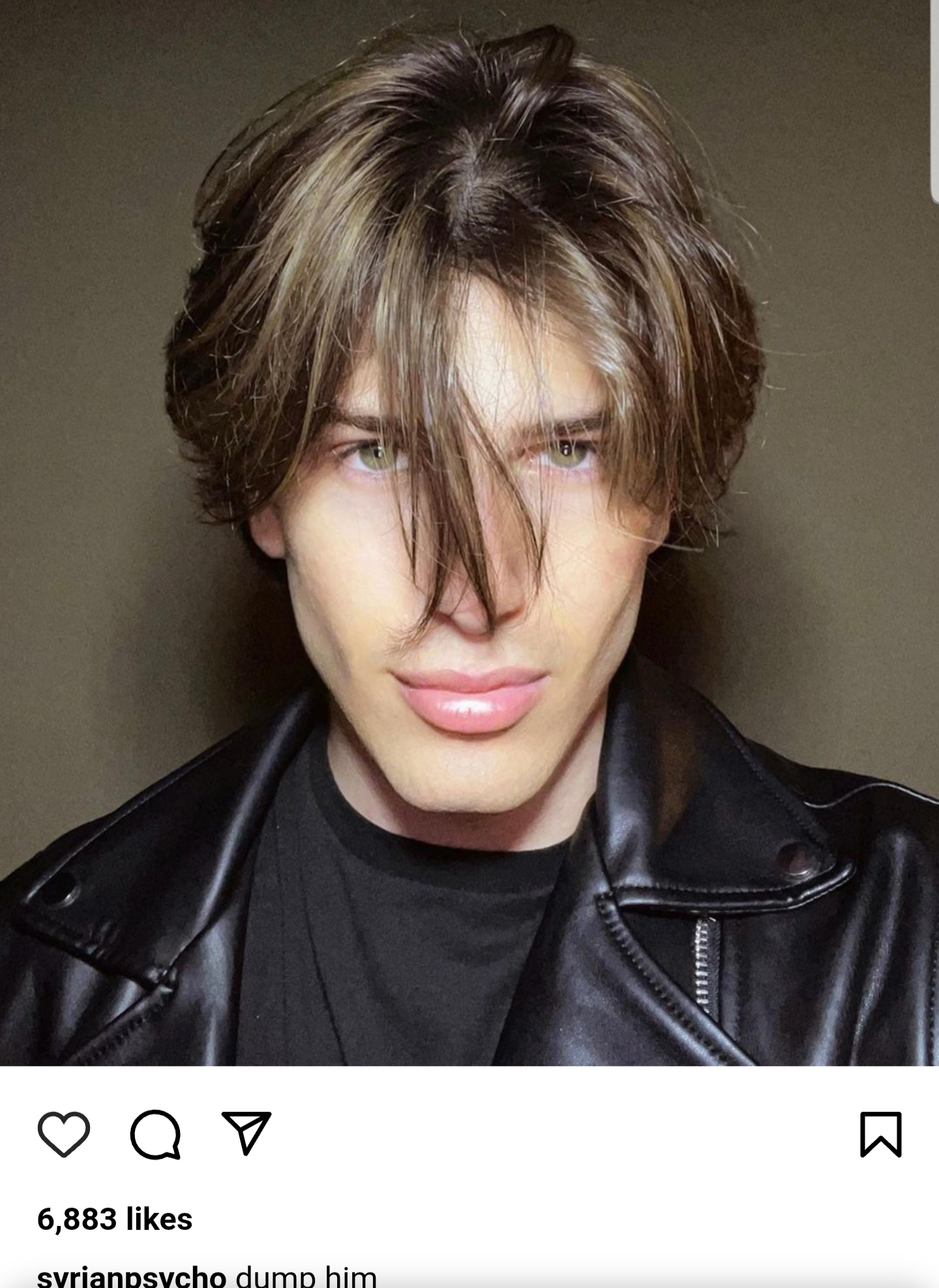The height and width of the screenshot is (1288, 939).
Task: Like the syrianpsycho post
Action: (64, 1134)
